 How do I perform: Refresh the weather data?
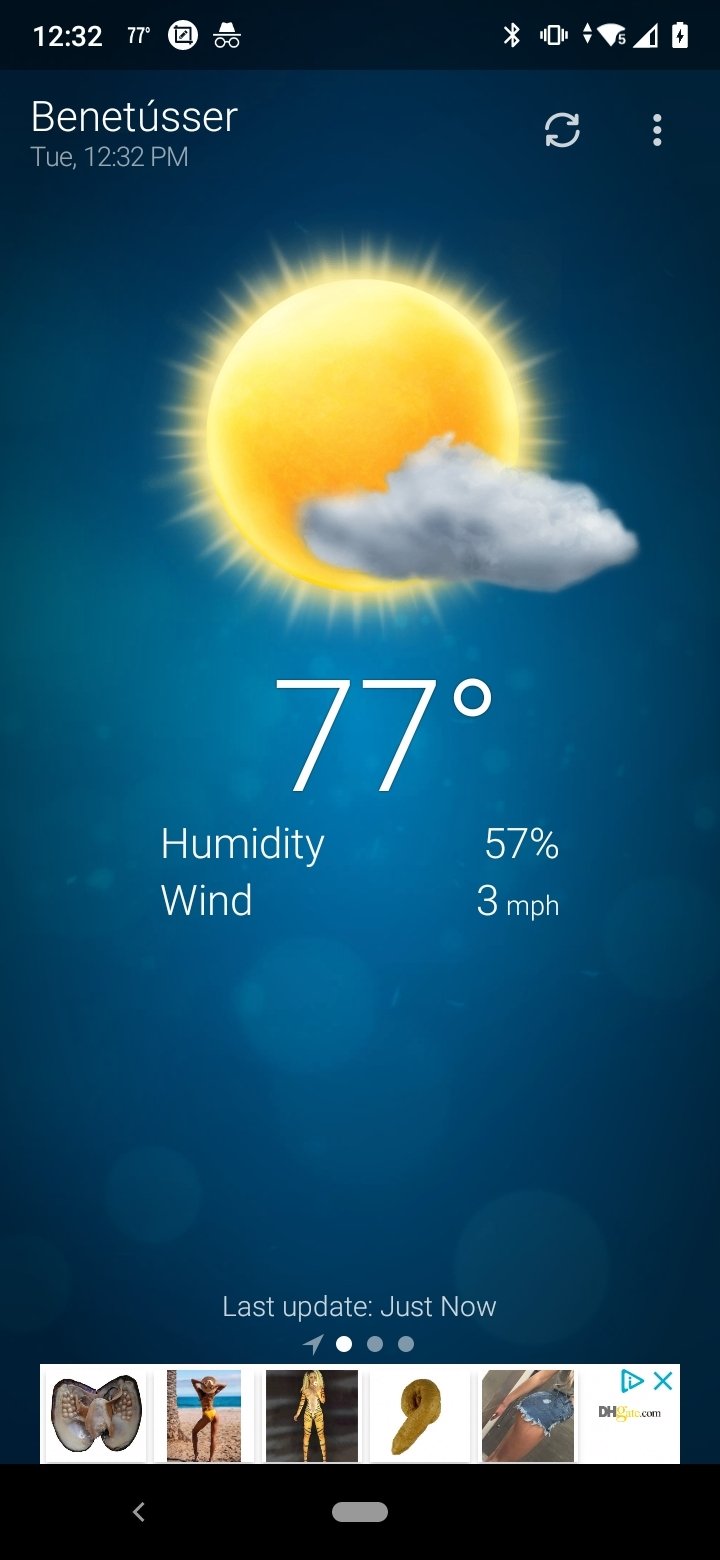pos(562,130)
